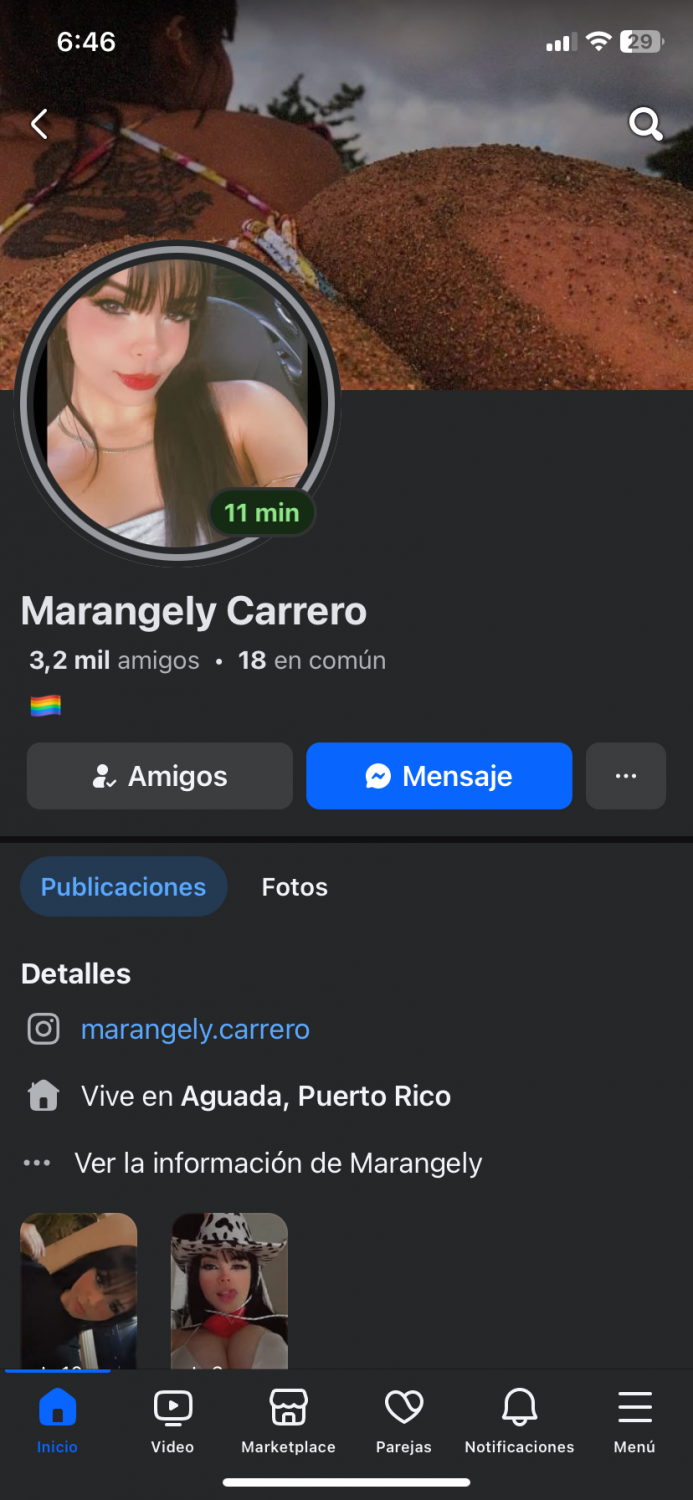View the 3,2 mil amigos list
The height and width of the screenshot is (1500, 693).
coord(114,661)
